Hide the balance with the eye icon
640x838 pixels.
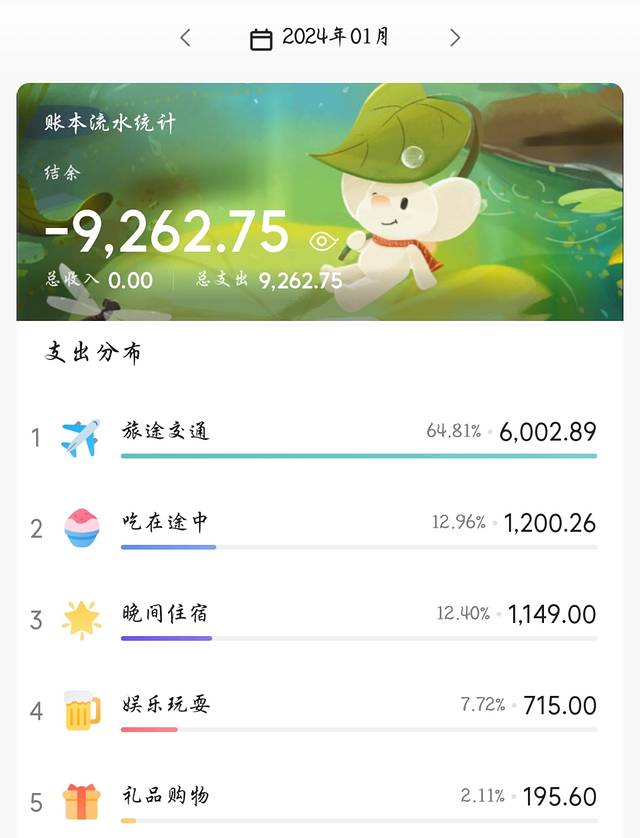[x=323, y=241]
